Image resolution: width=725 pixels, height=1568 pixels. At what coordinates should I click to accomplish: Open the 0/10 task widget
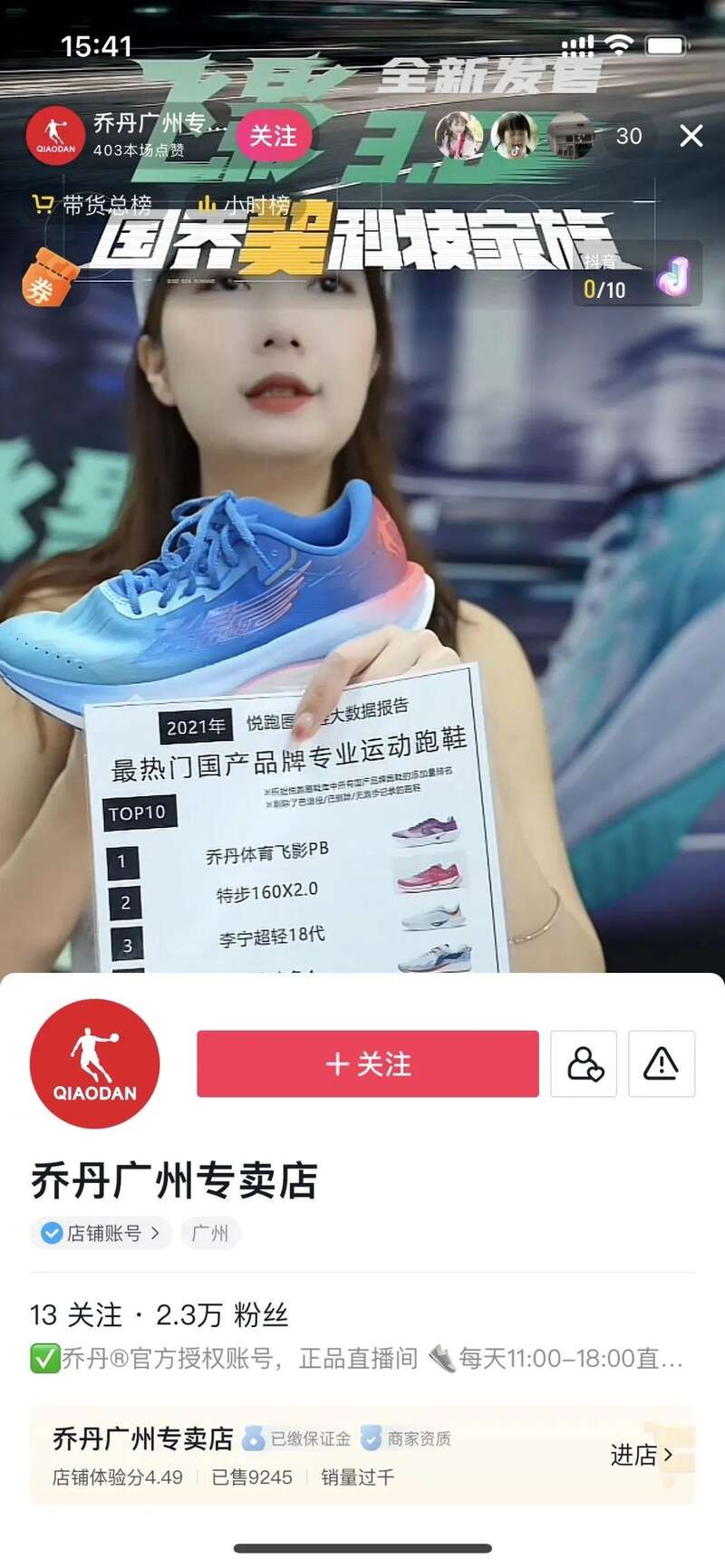pyautogui.click(x=634, y=274)
